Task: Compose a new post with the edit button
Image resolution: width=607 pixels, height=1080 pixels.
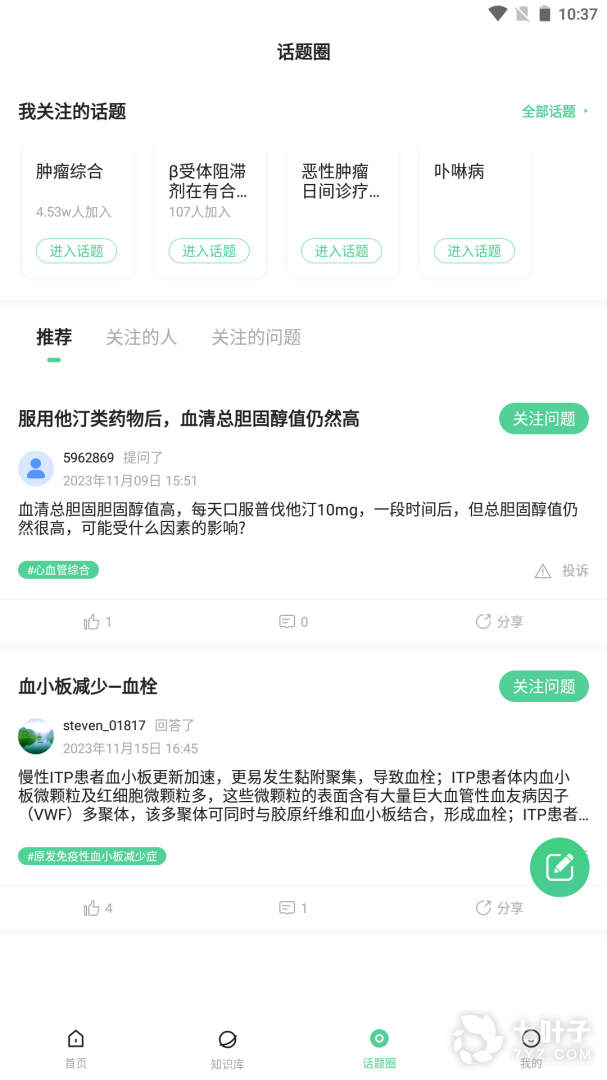Action: pos(559,867)
